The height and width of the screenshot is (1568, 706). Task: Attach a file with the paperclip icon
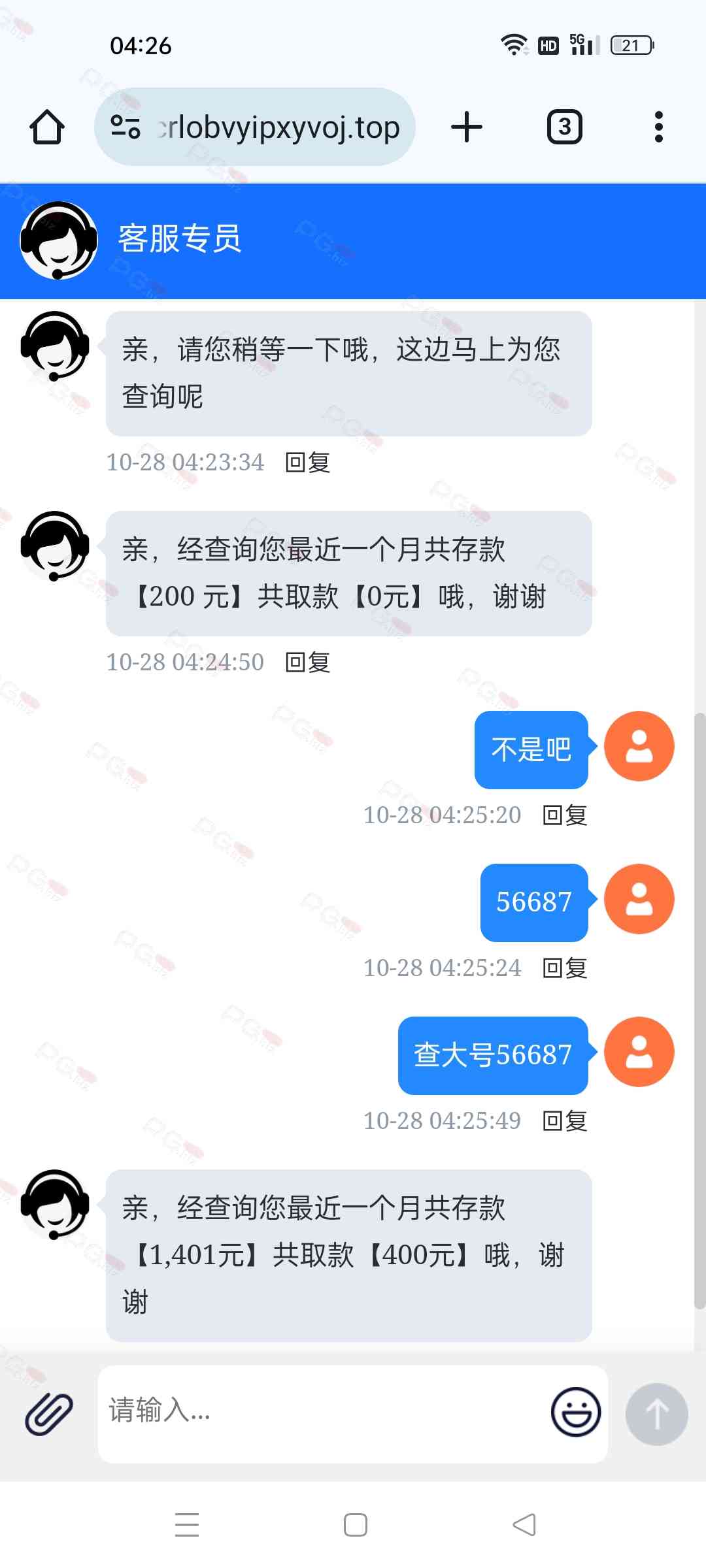point(49,1414)
